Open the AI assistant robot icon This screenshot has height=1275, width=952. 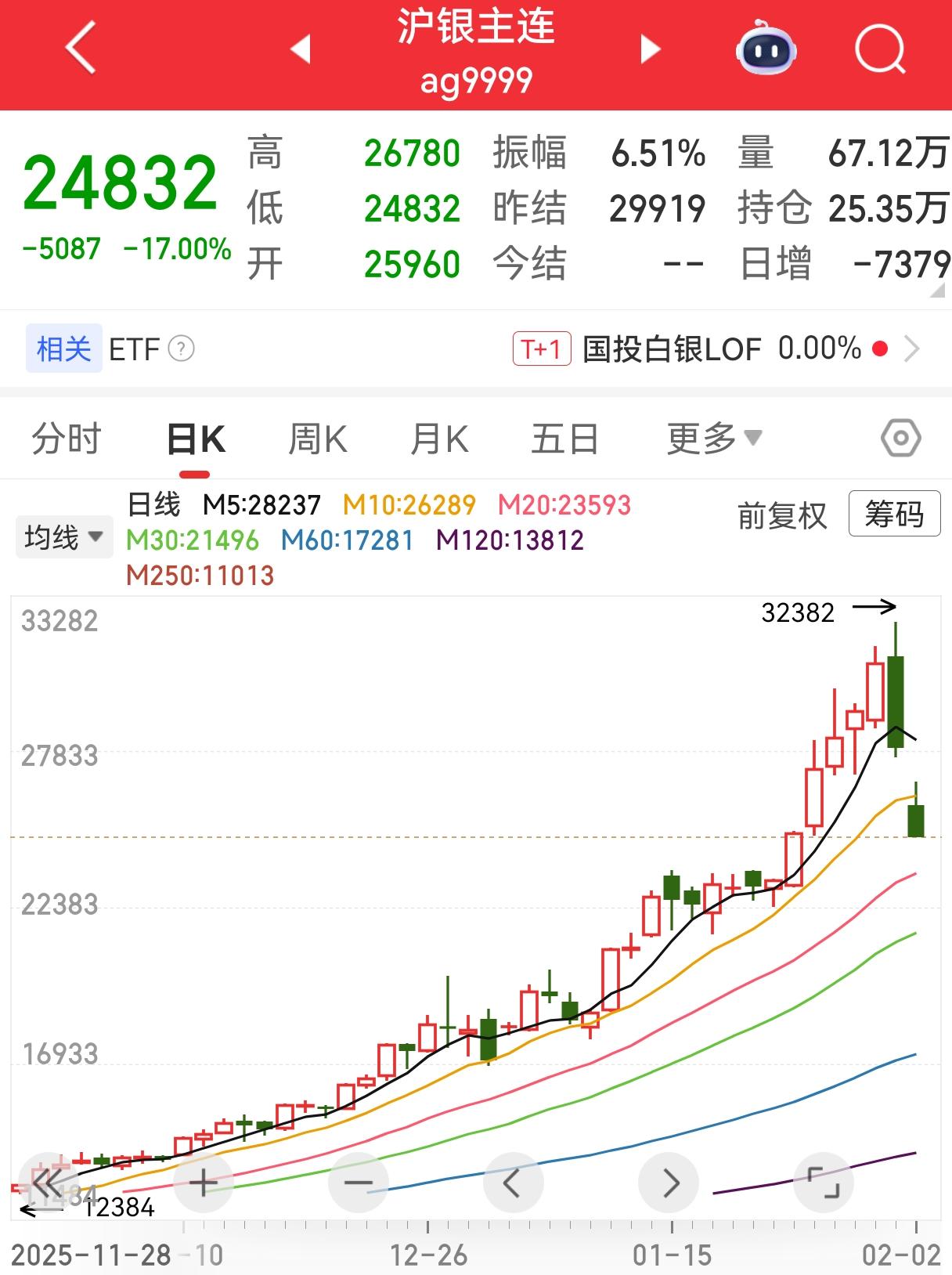[763, 47]
